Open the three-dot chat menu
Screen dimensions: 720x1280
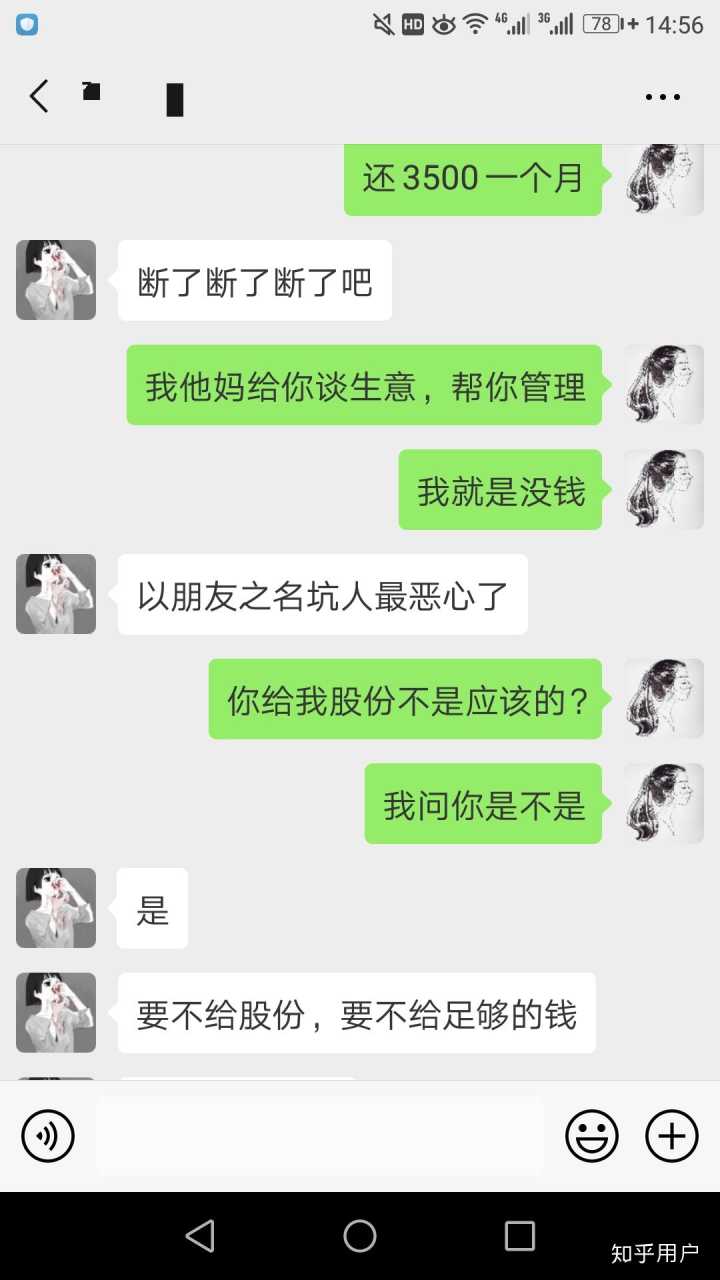[662, 97]
